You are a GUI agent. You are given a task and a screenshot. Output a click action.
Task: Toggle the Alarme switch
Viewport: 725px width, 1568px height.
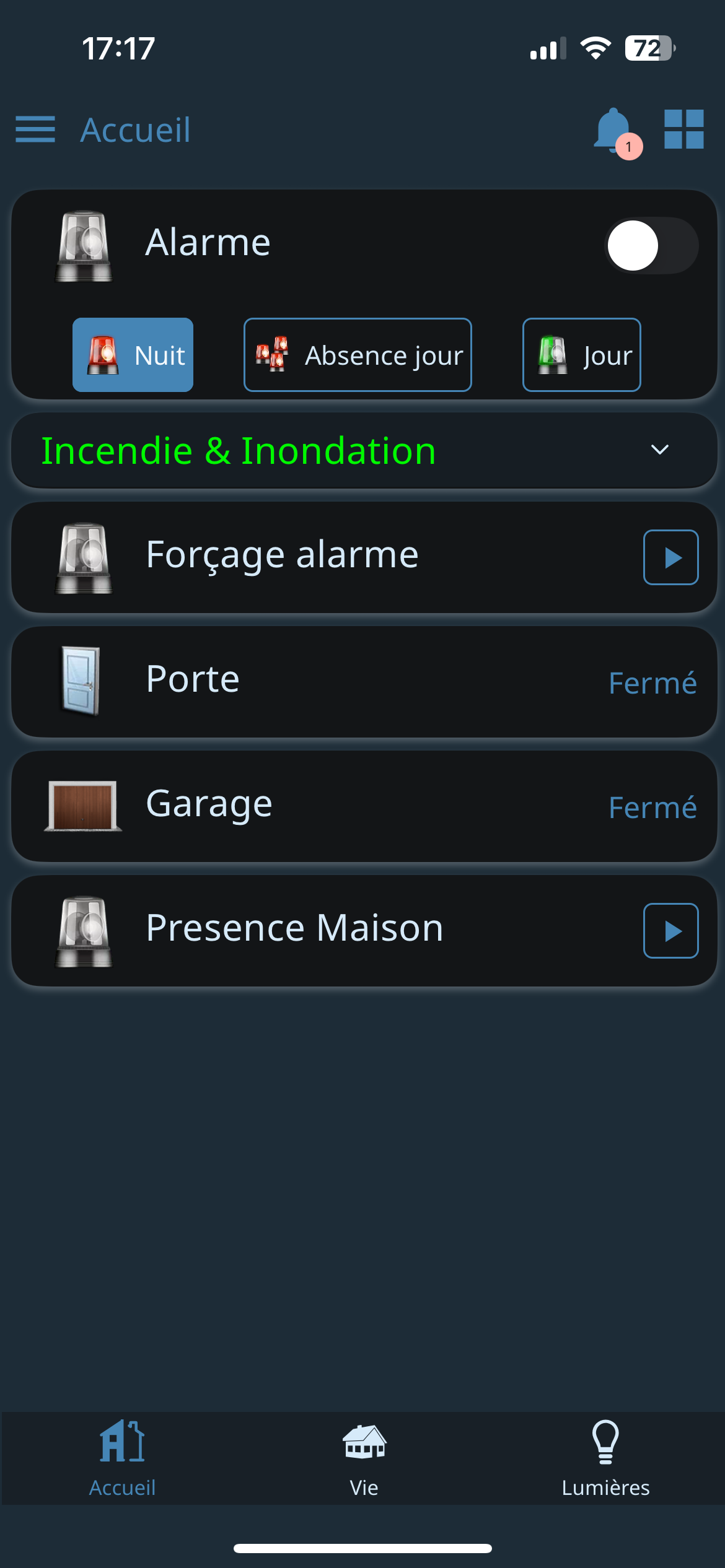(x=651, y=246)
